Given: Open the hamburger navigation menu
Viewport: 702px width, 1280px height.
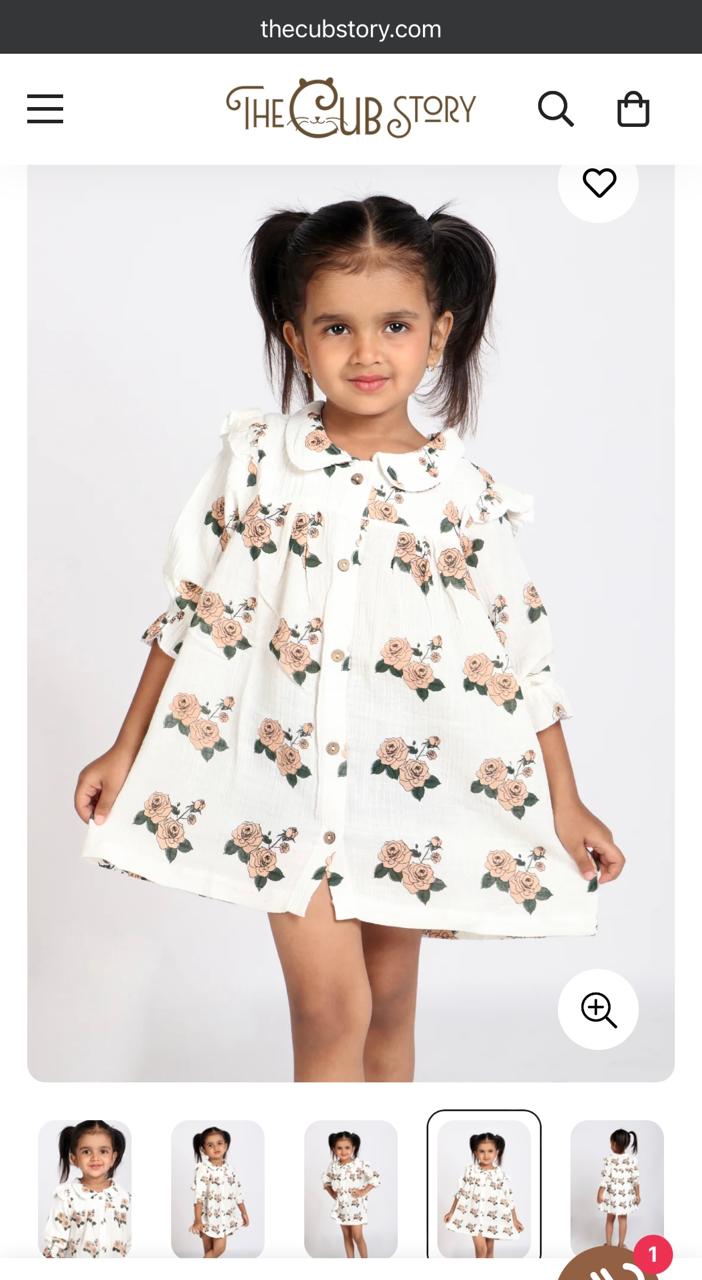Looking at the screenshot, I should pyautogui.click(x=45, y=108).
